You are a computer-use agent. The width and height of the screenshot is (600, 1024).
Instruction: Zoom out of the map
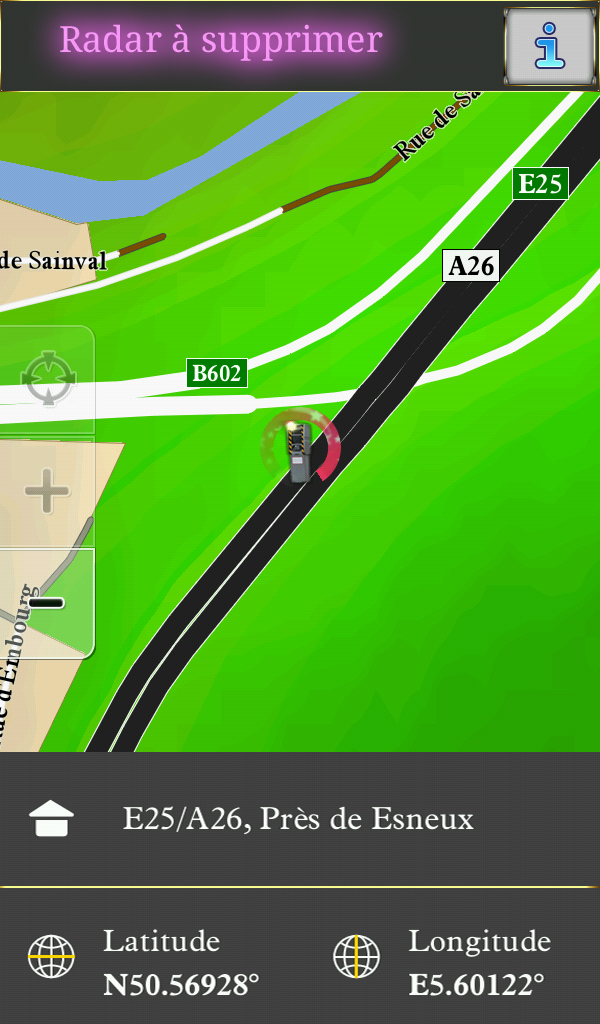(47, 603)
